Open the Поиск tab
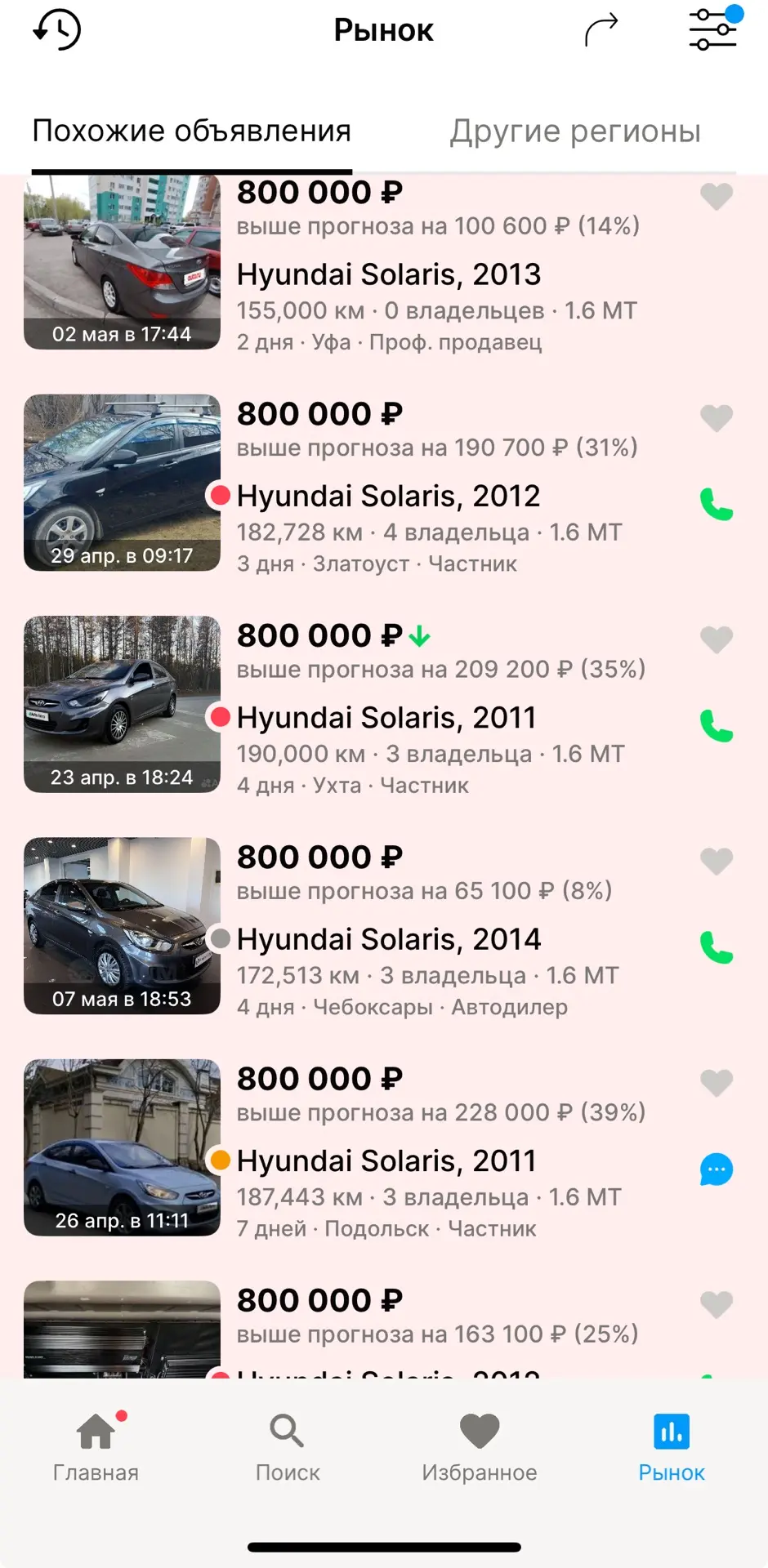This screenshot has height=1568, width=768. 288,1447
